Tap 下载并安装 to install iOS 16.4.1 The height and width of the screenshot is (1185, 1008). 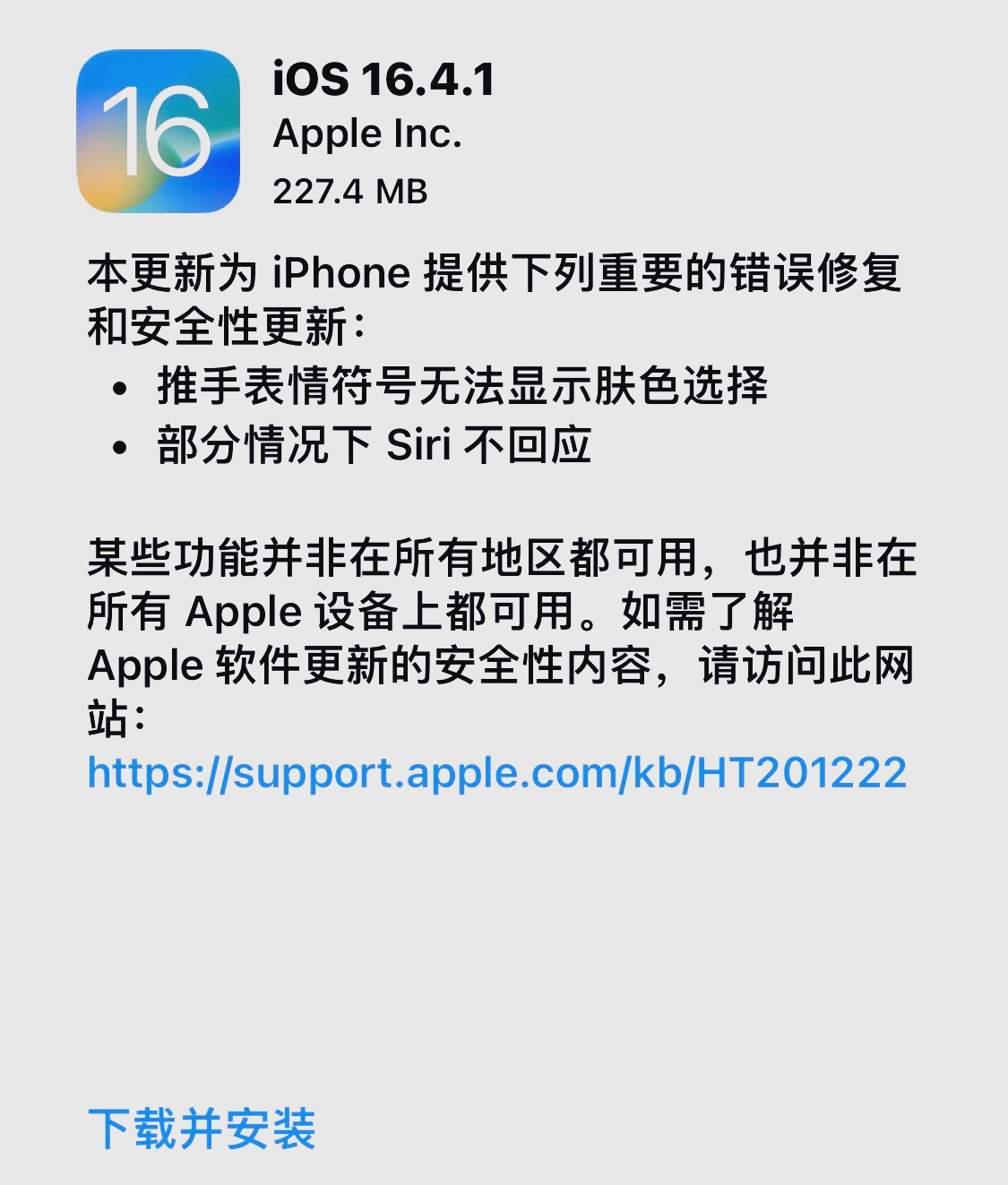click(x=202, y=1128)
